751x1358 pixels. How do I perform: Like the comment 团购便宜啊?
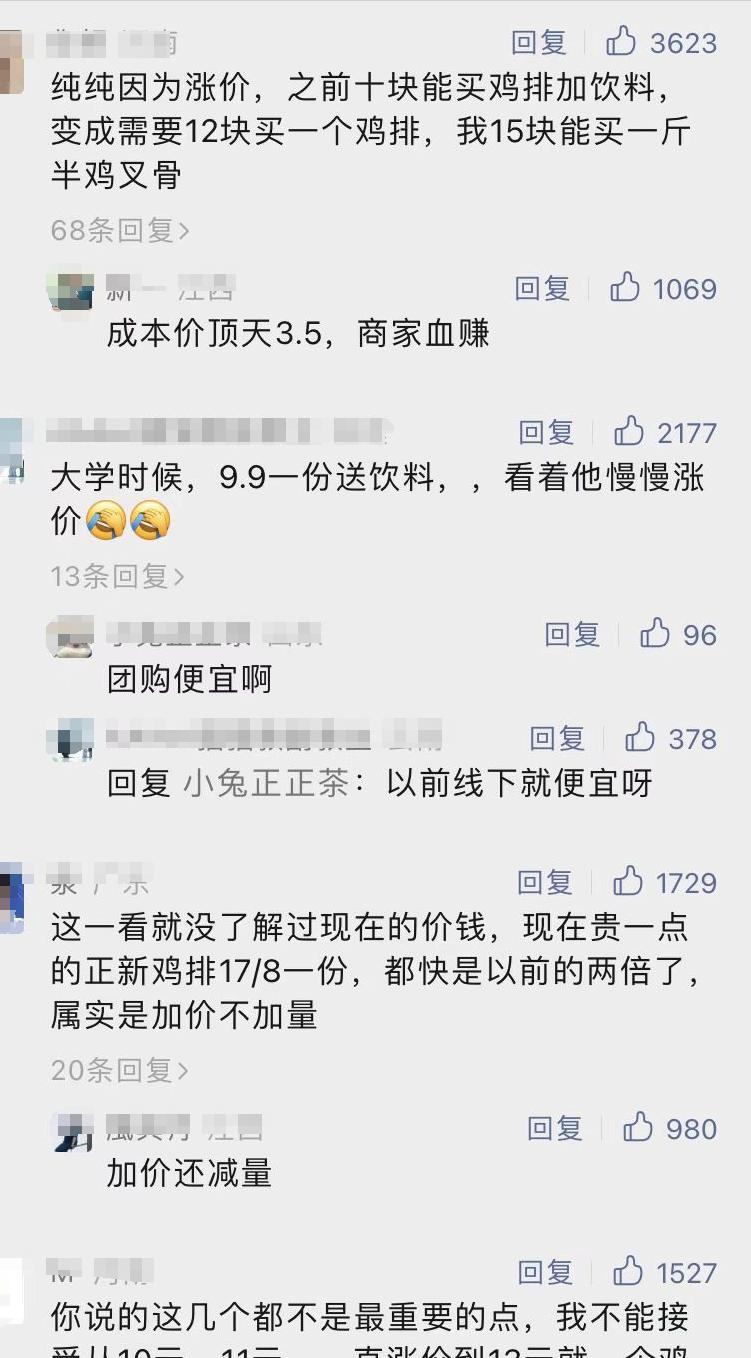pyautogui.click(x=655, y=634)
